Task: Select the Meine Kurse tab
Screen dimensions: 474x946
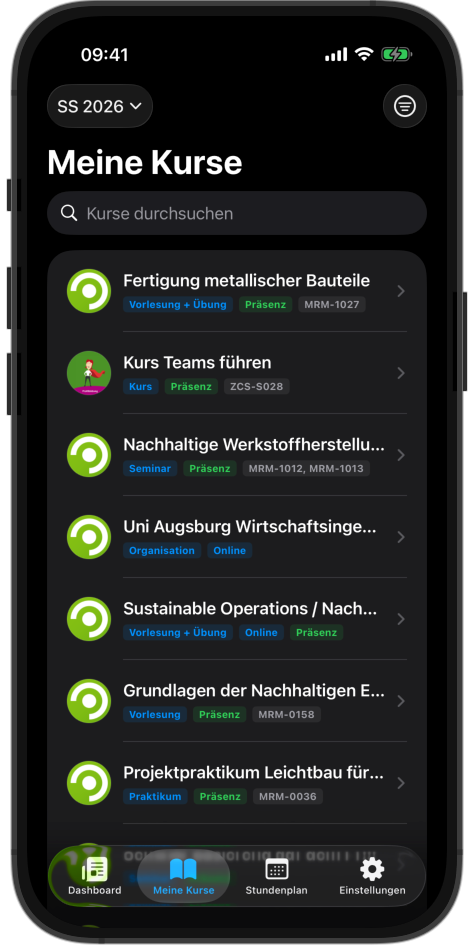Action: coord(183,876)
